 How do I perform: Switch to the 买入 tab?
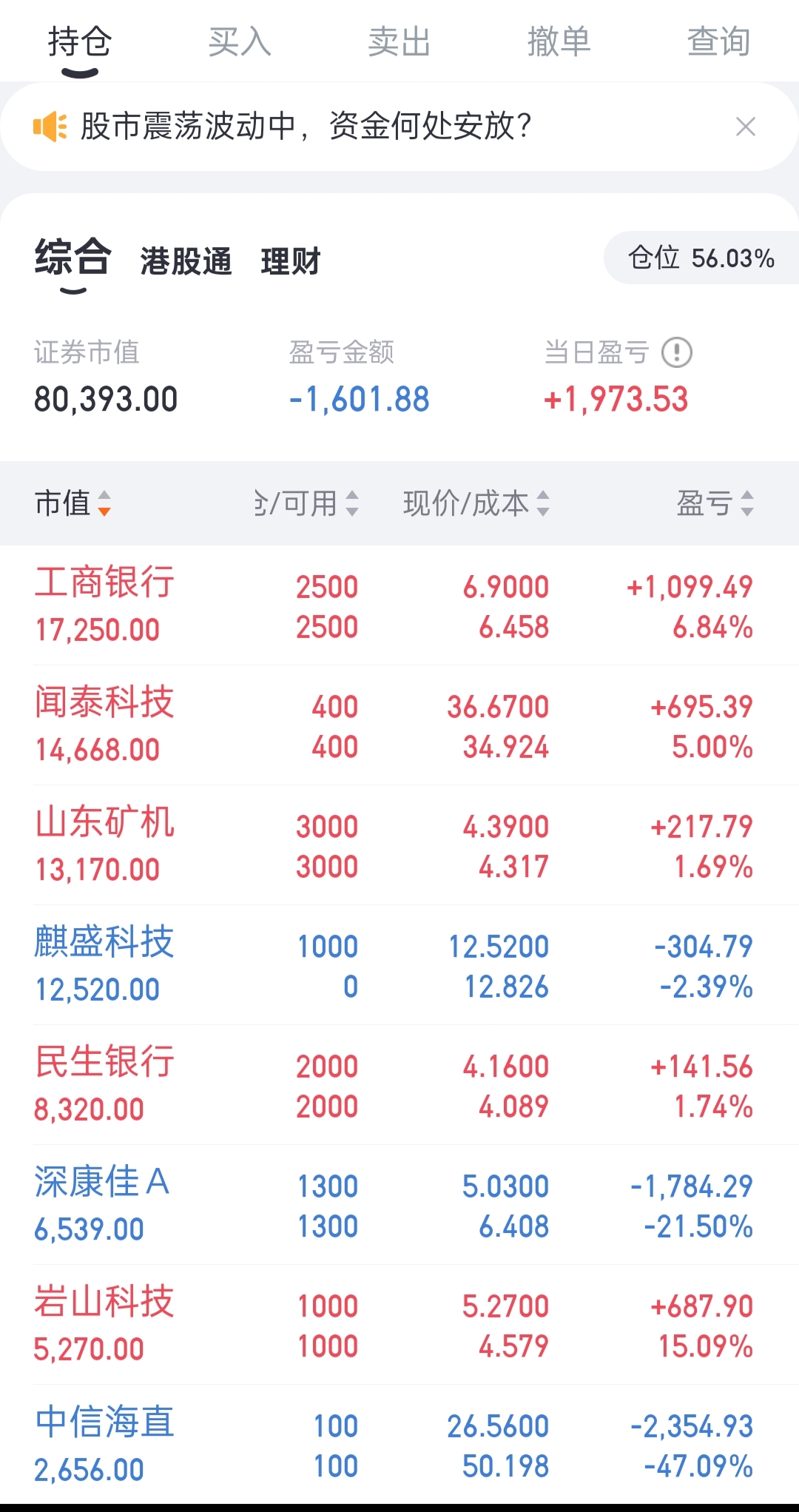240,42
